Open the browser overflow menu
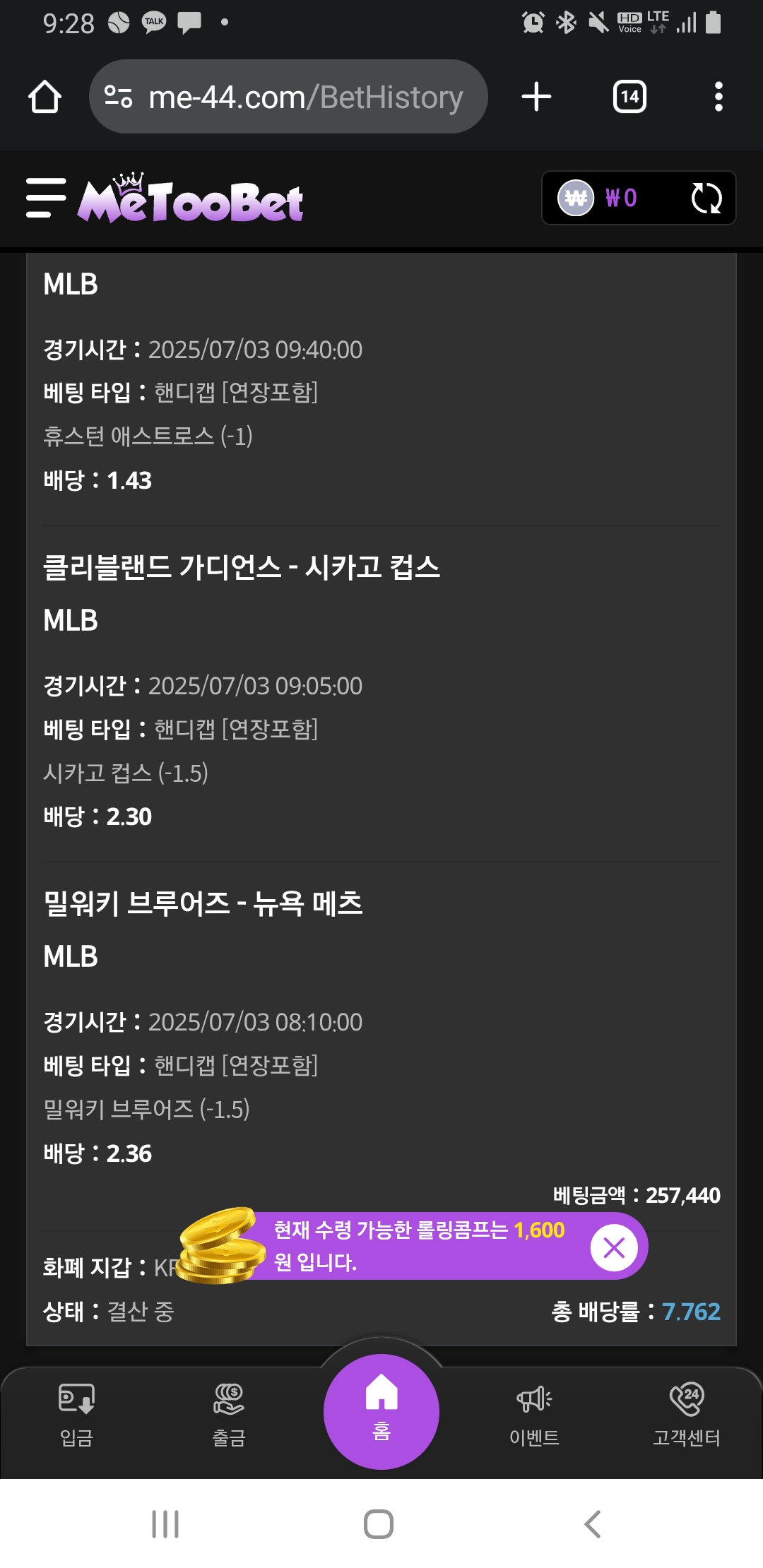This screenshot has width=763, height=1568. 718,97
